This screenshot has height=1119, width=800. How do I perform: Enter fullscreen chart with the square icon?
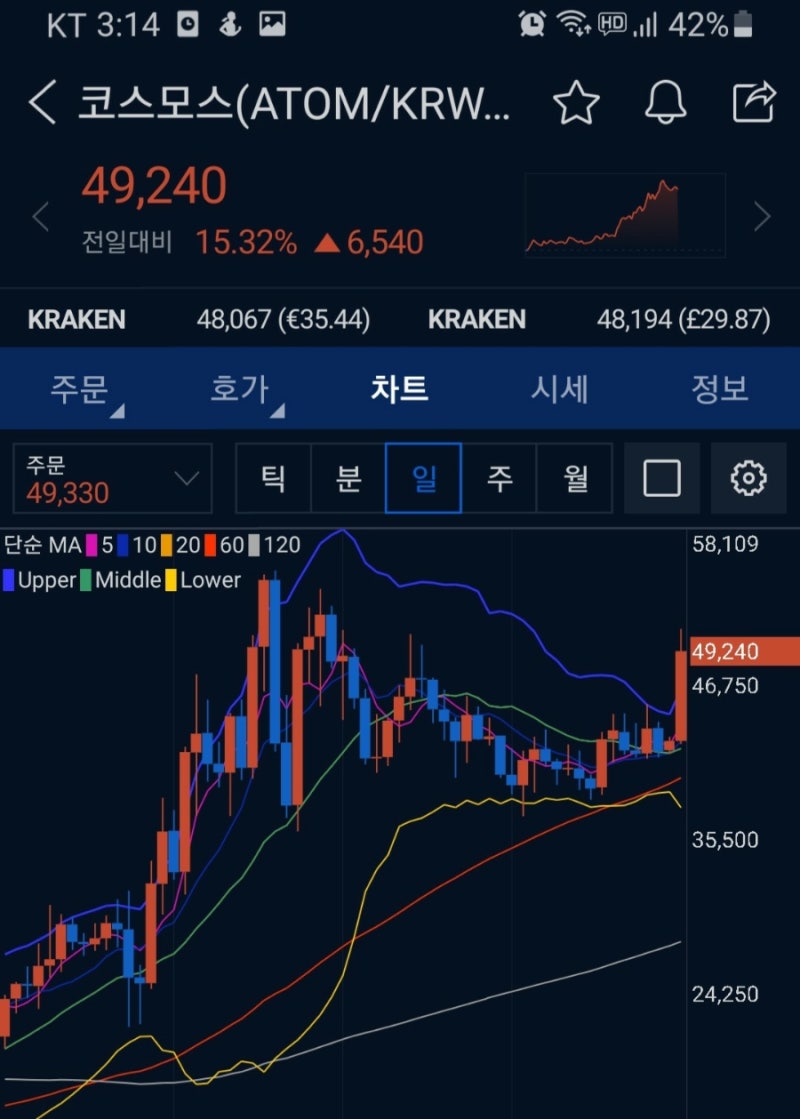pos(662,478)
